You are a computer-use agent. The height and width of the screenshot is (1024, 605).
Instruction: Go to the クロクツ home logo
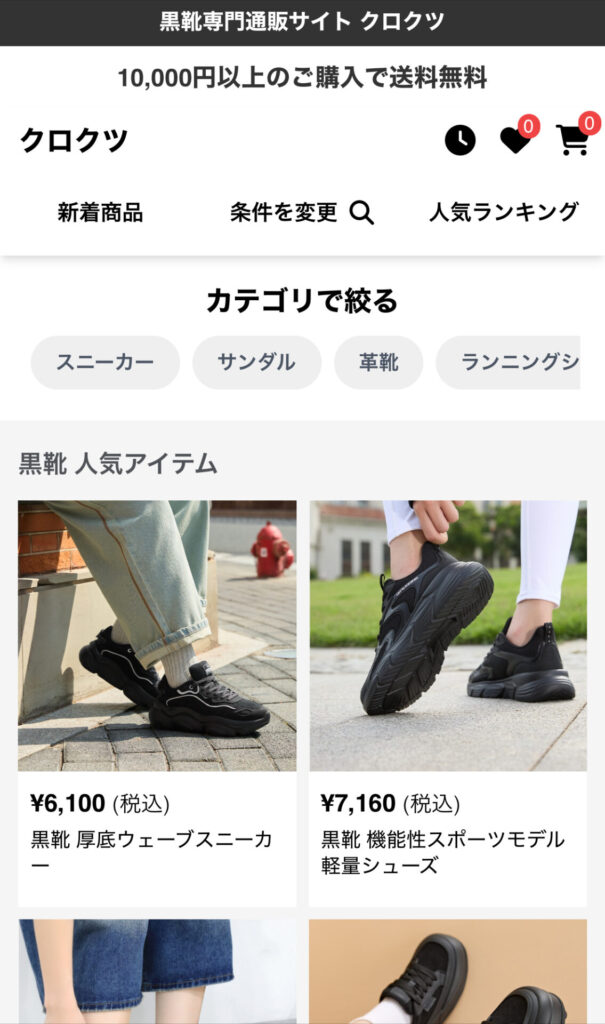click(74, 140)
